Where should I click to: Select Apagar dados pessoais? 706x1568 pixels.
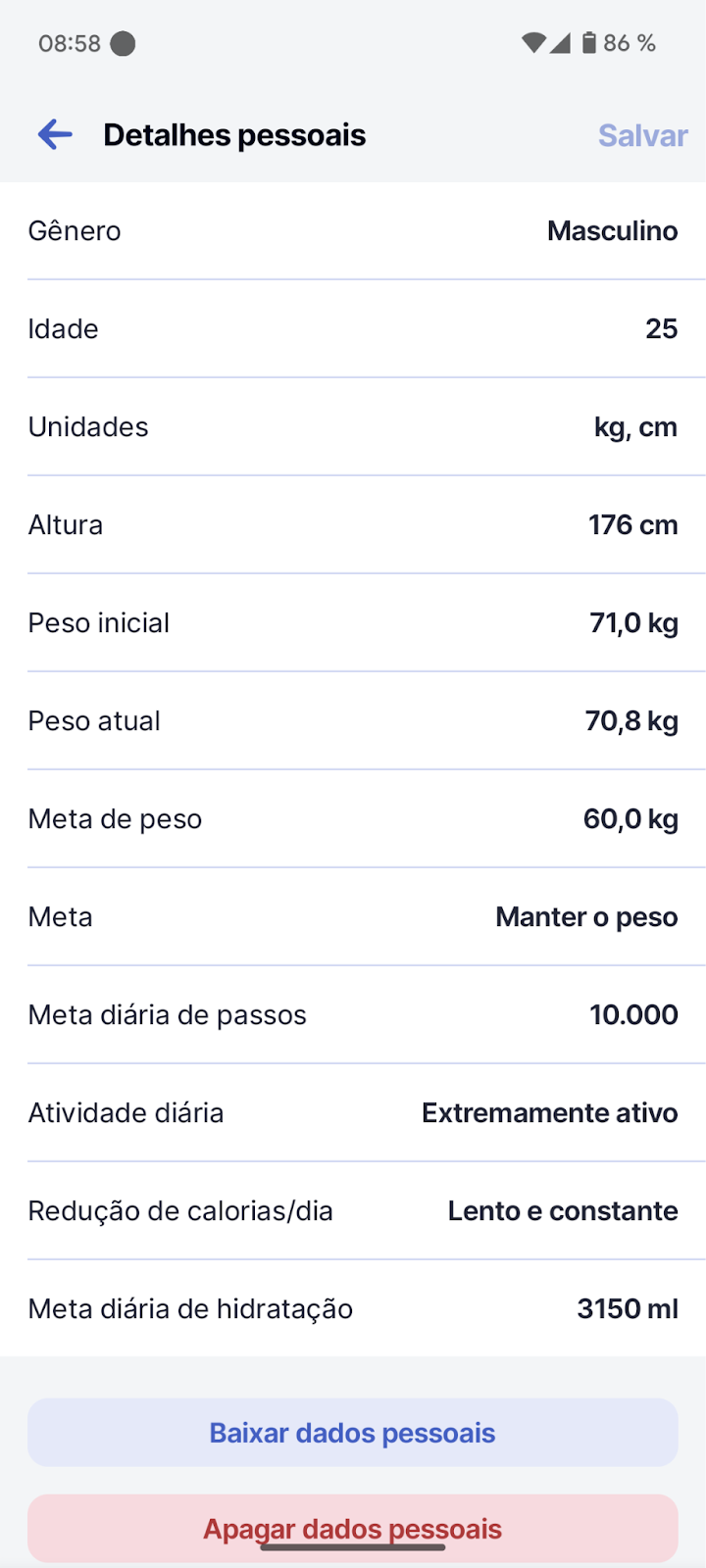pyautogui.click(x=353, y=1529)
